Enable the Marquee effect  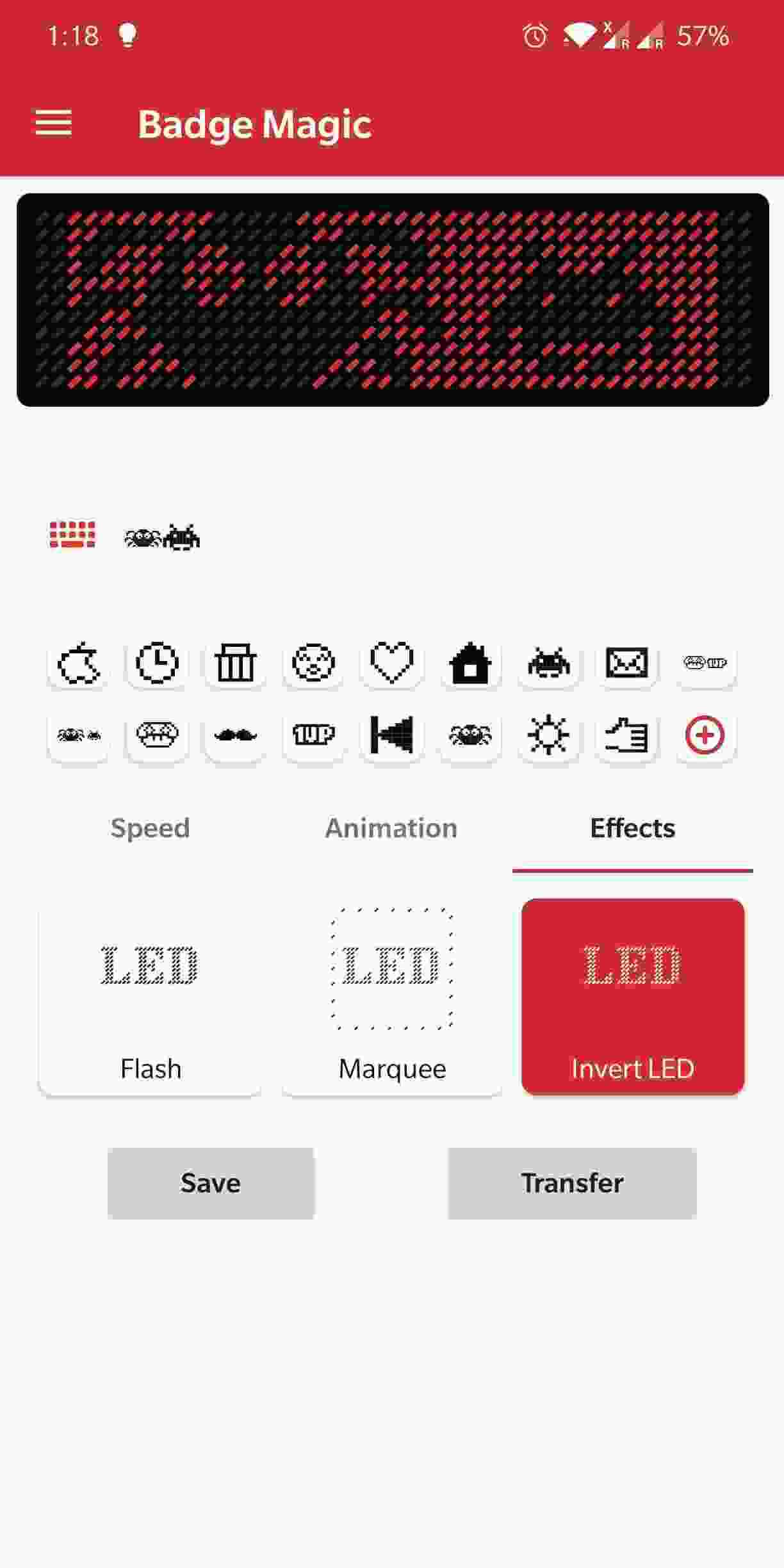[391, 996]
